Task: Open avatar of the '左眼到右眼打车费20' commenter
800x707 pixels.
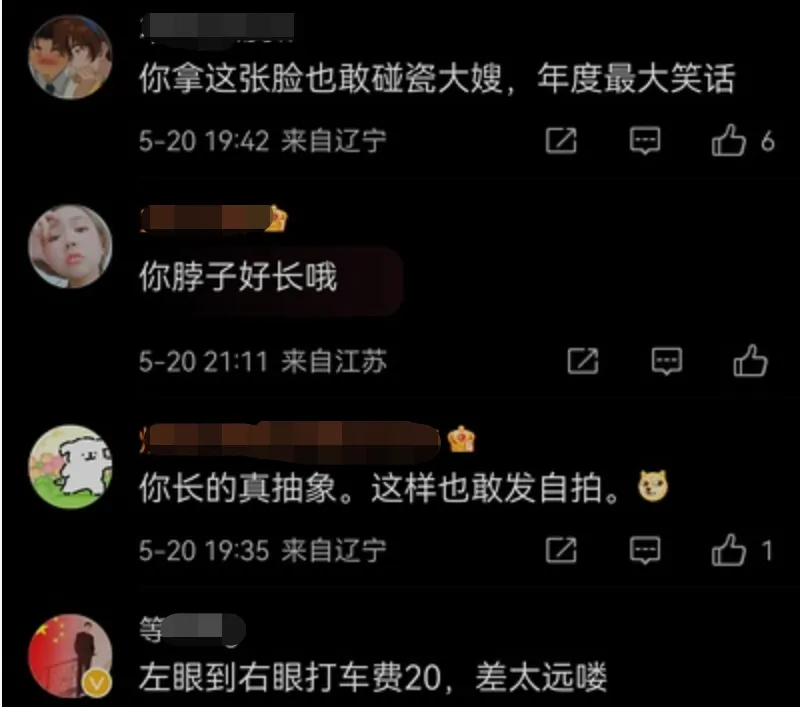Action: point(69,655)
